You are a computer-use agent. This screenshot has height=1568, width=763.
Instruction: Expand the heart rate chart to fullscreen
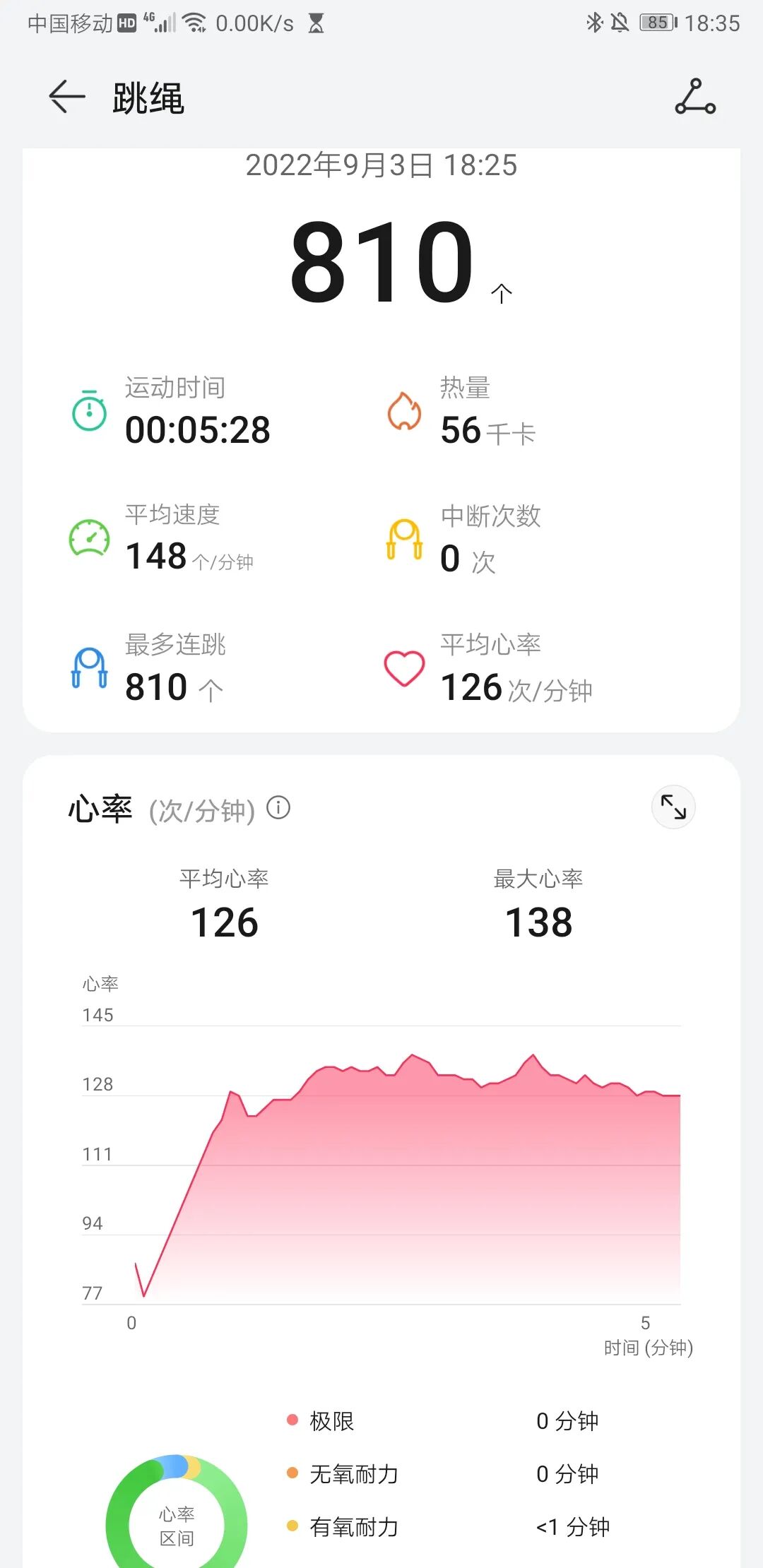click(673, 807)
